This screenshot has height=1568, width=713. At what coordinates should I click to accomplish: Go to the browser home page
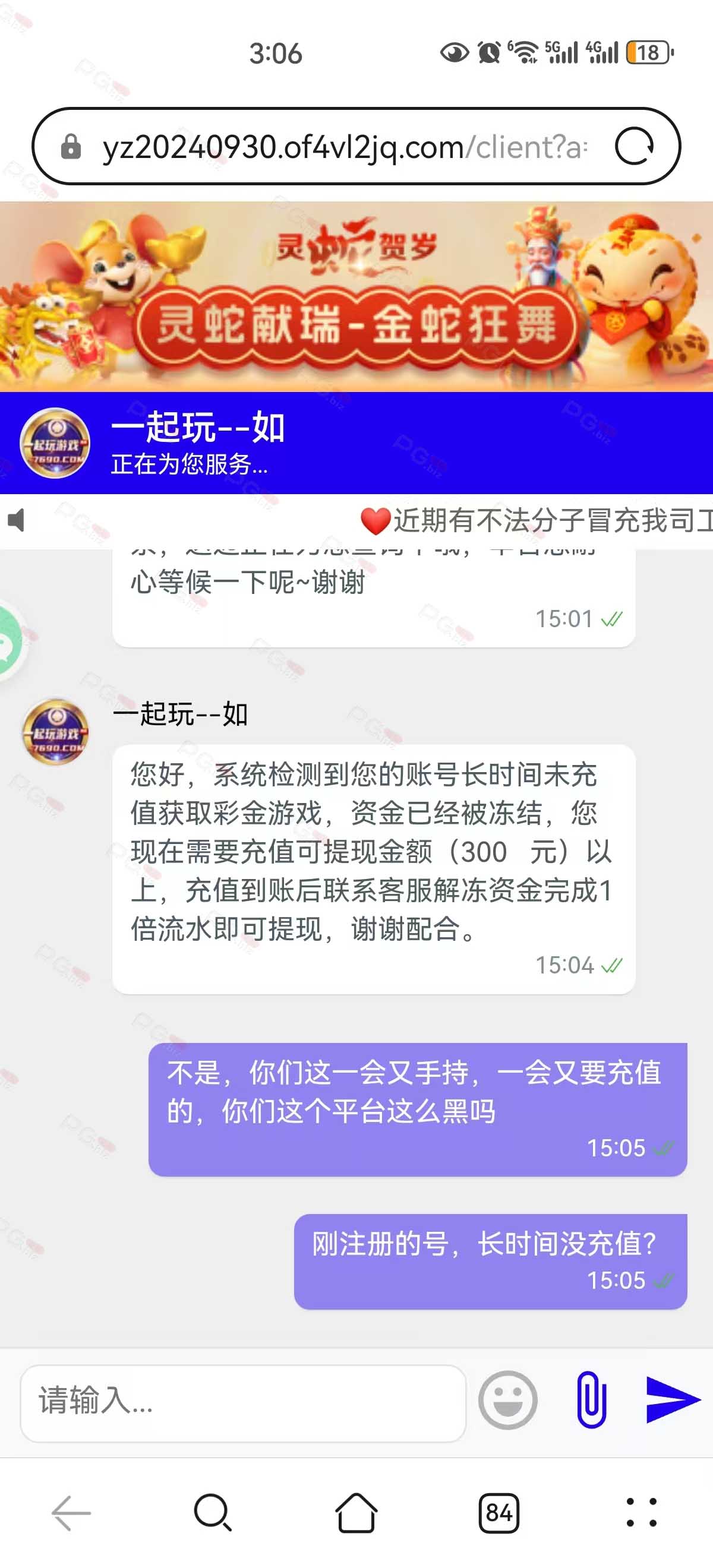356,1513
